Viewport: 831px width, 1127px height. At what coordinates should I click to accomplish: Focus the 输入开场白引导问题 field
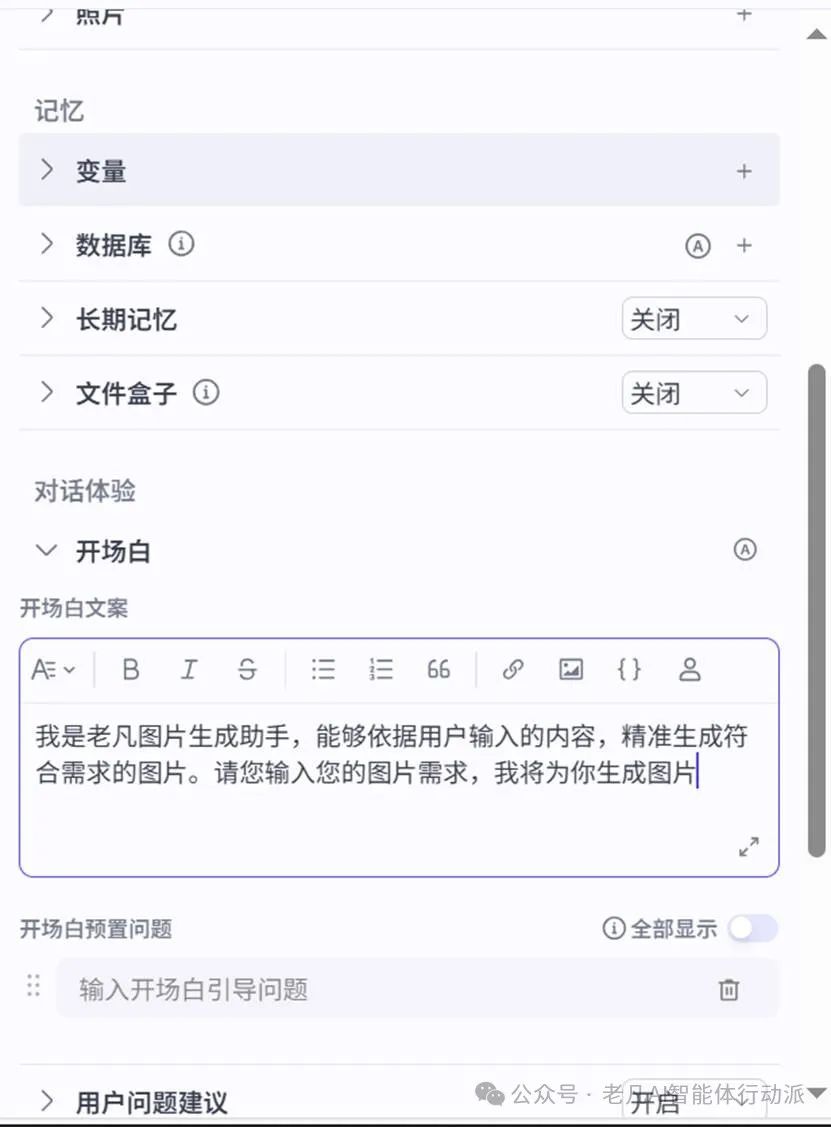pyautogui.click(x=380, y=989)
